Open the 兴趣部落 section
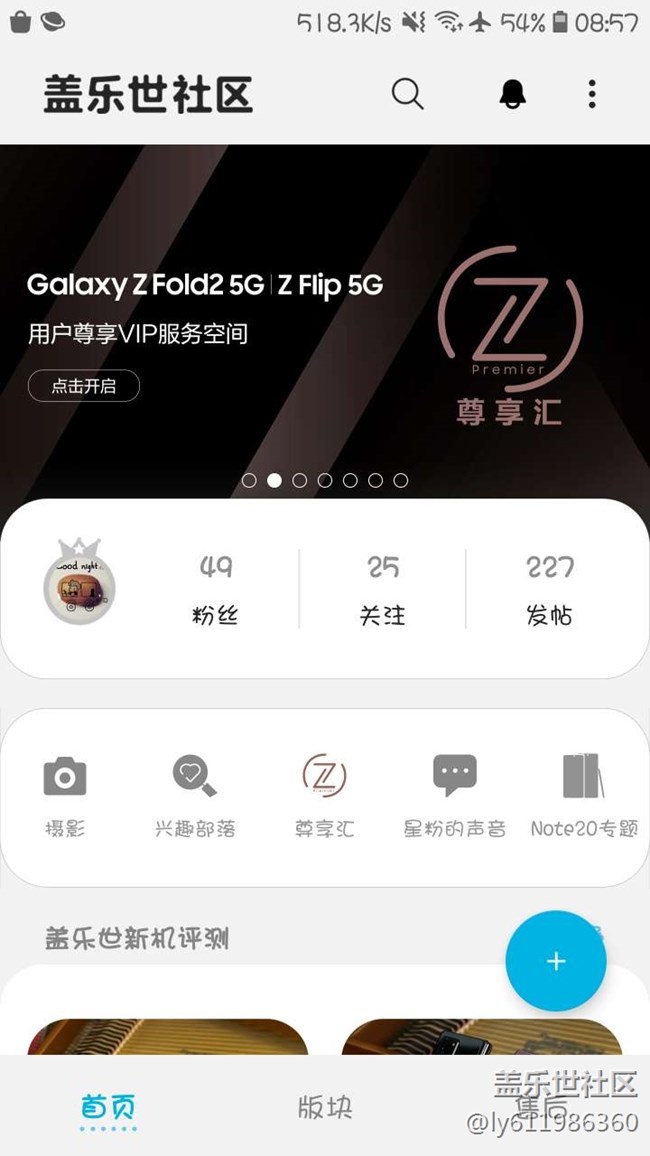Viewport: 650px width, 1156px height. click(195, 796)
